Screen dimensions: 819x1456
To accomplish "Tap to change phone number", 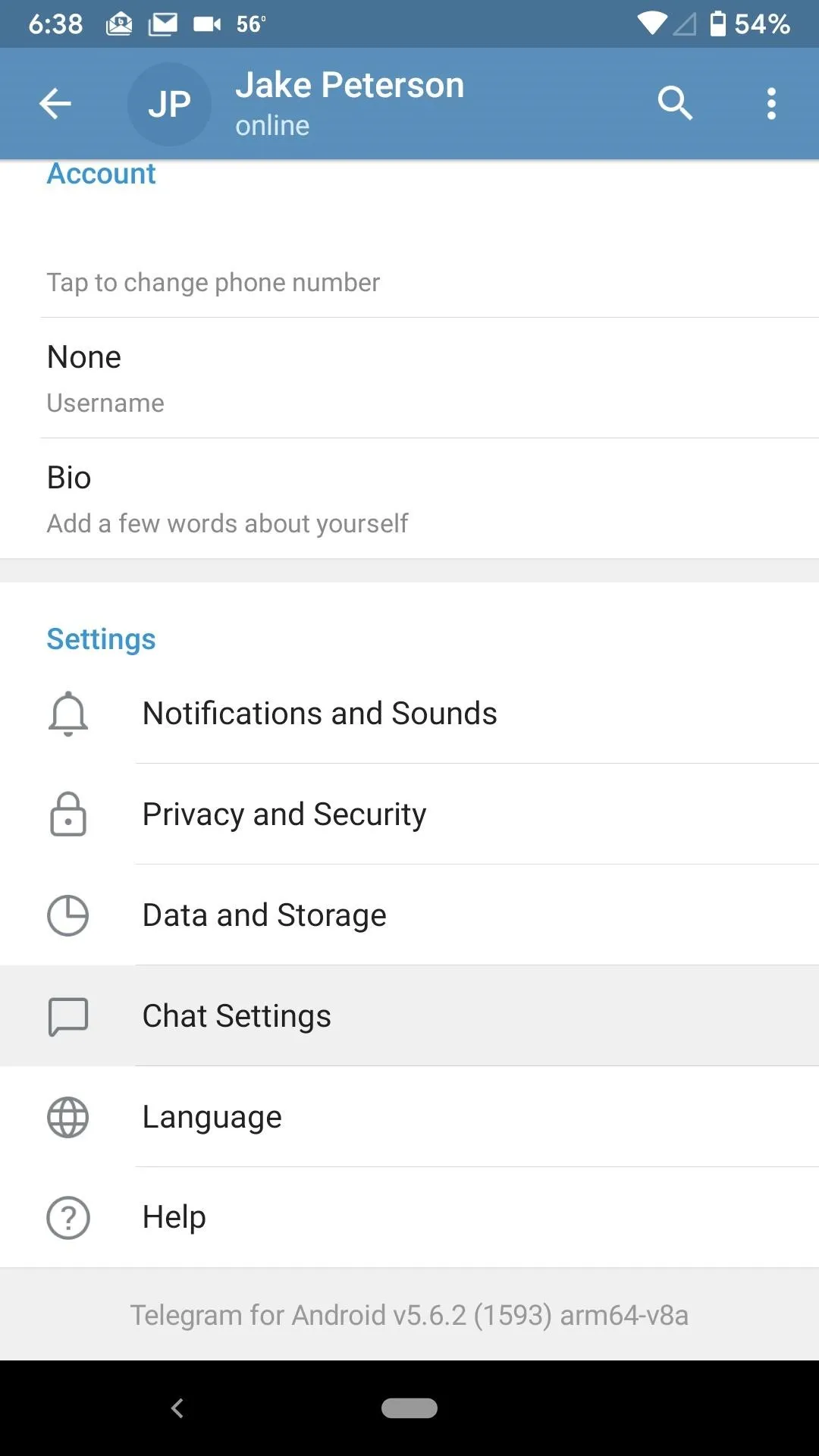I will pyautogui.click(x=409, y=258).
